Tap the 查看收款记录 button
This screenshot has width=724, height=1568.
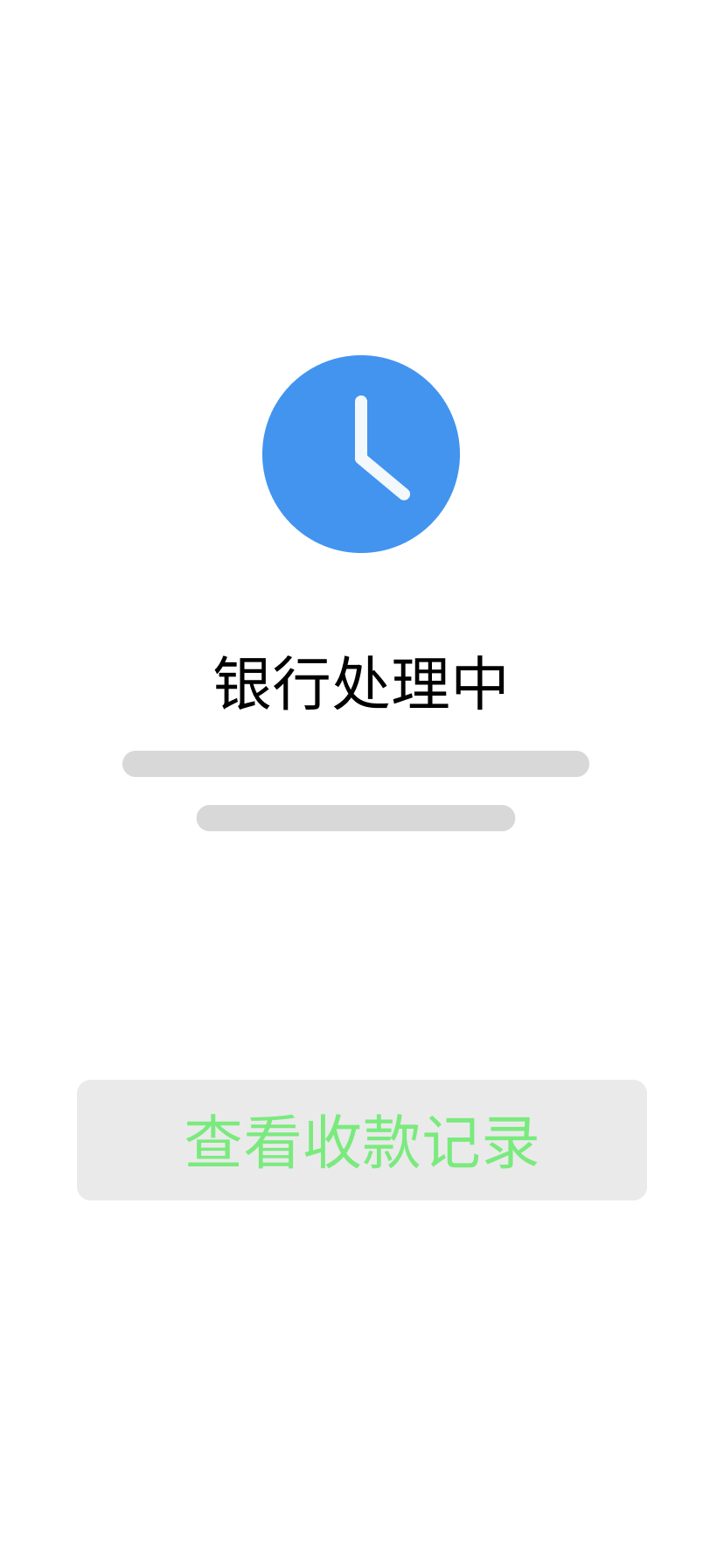(x=362, y=1140)
